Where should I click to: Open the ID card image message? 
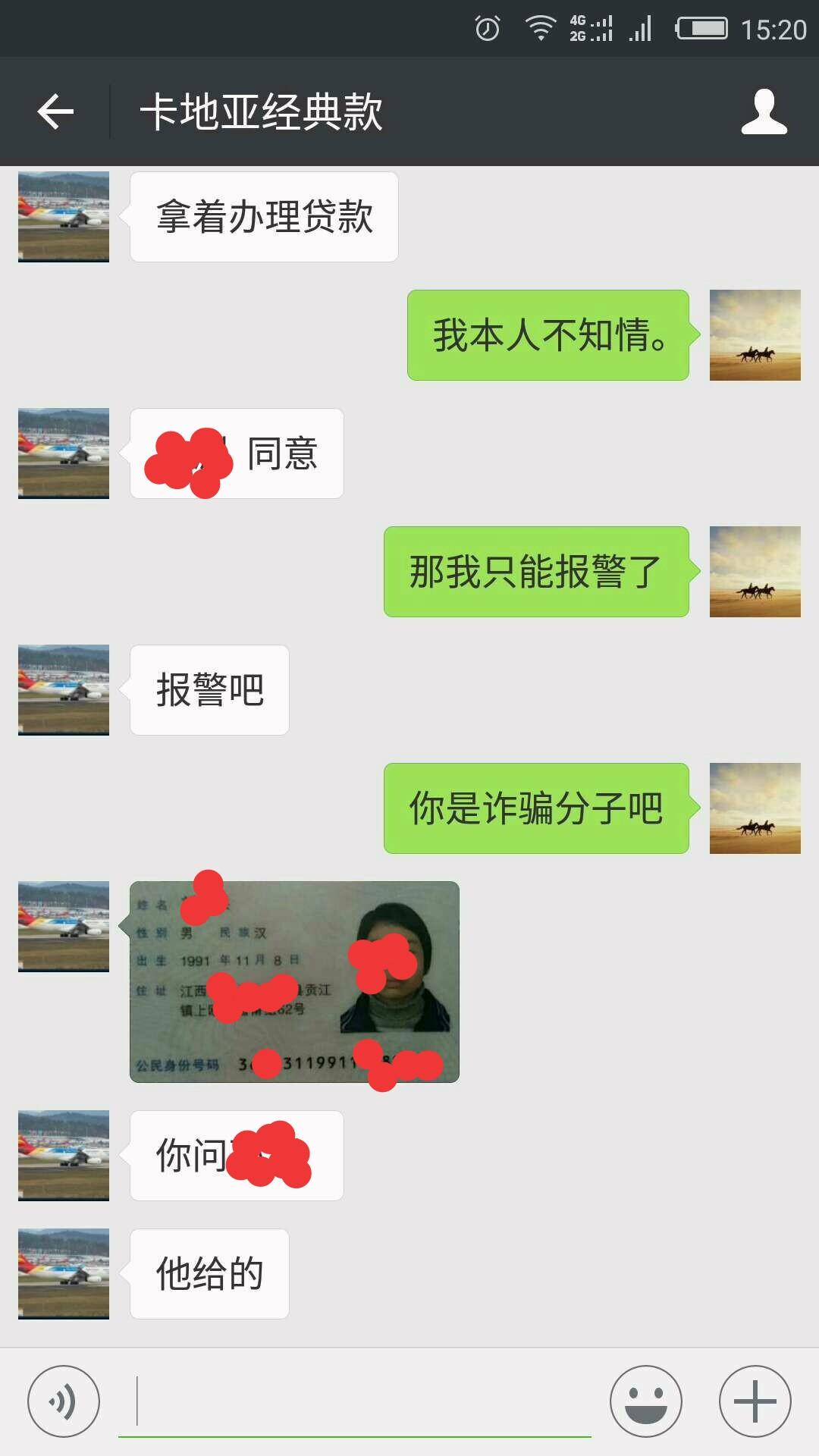pyautogui.click(x=294, y=981)
